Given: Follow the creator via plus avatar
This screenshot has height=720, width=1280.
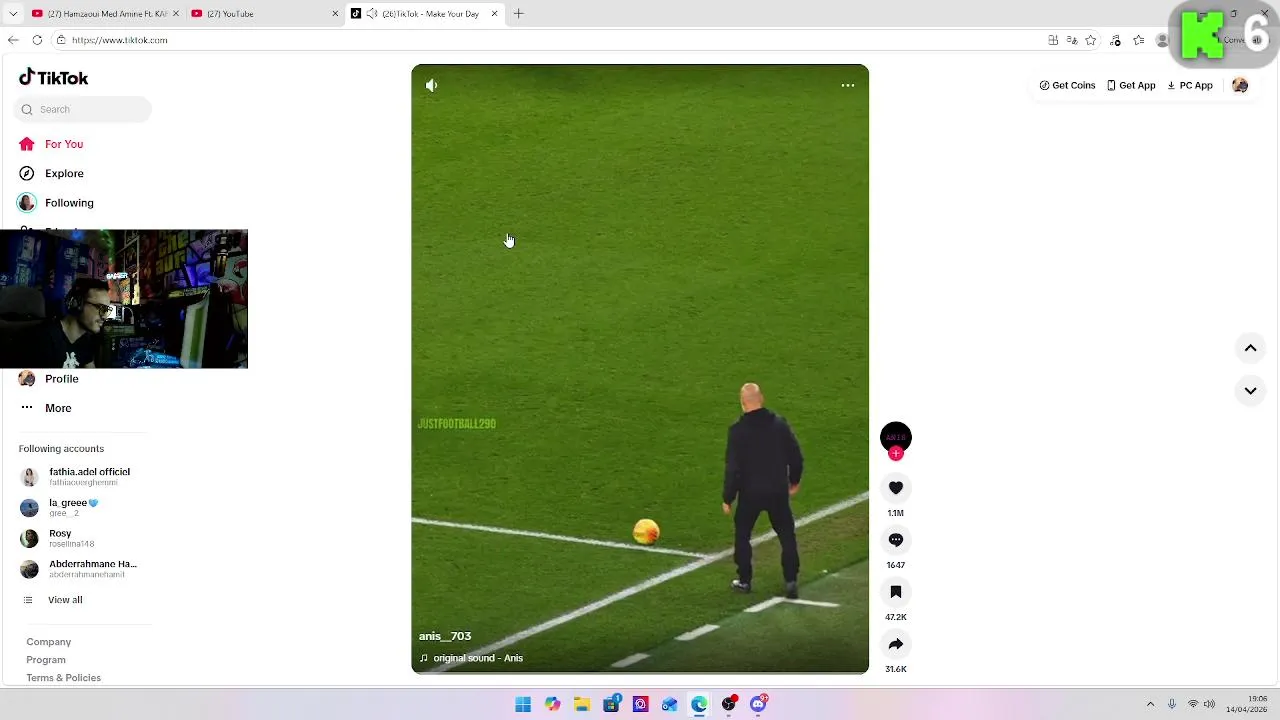Looking at the screenshot, I should (x=896, y=454).
